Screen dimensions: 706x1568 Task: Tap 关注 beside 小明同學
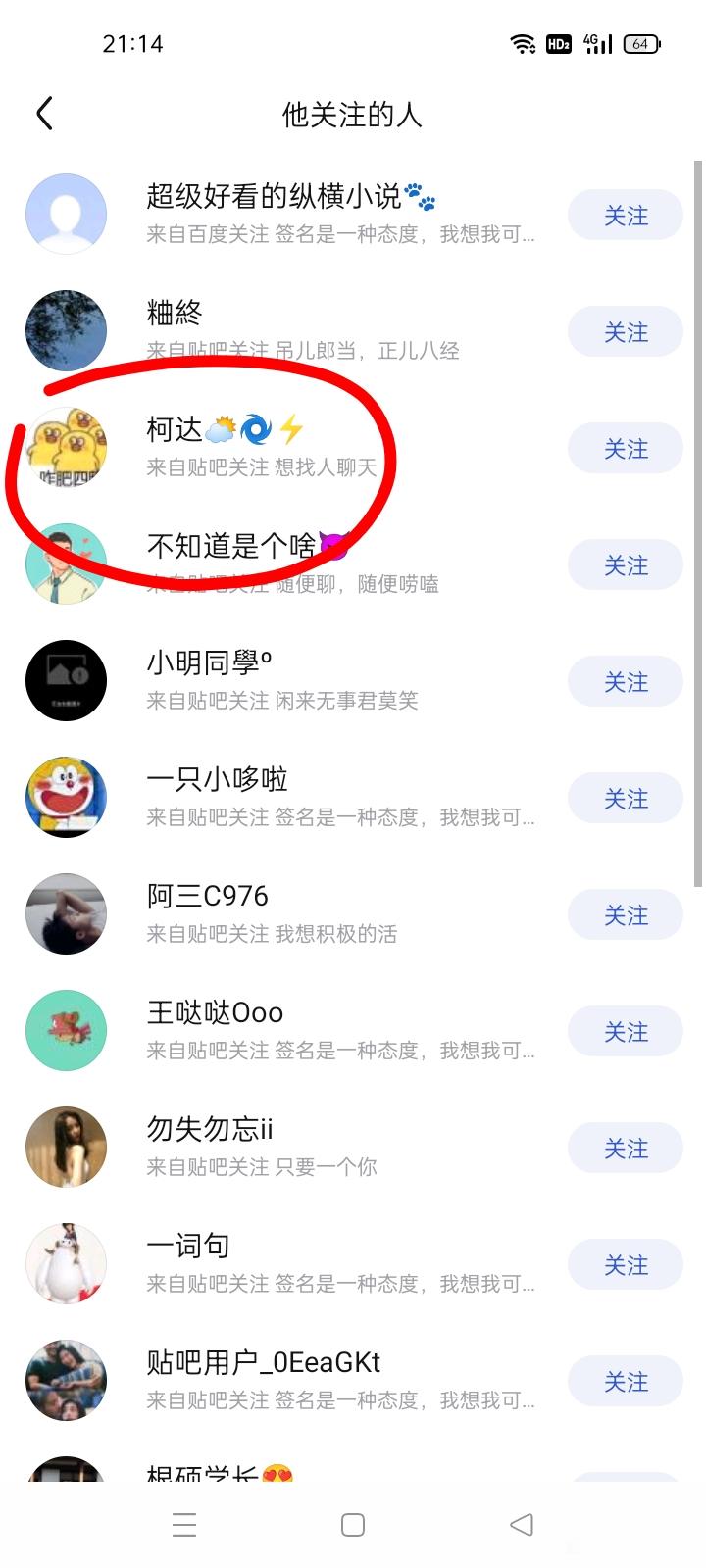pyautogui.click(x=625, y=682)
